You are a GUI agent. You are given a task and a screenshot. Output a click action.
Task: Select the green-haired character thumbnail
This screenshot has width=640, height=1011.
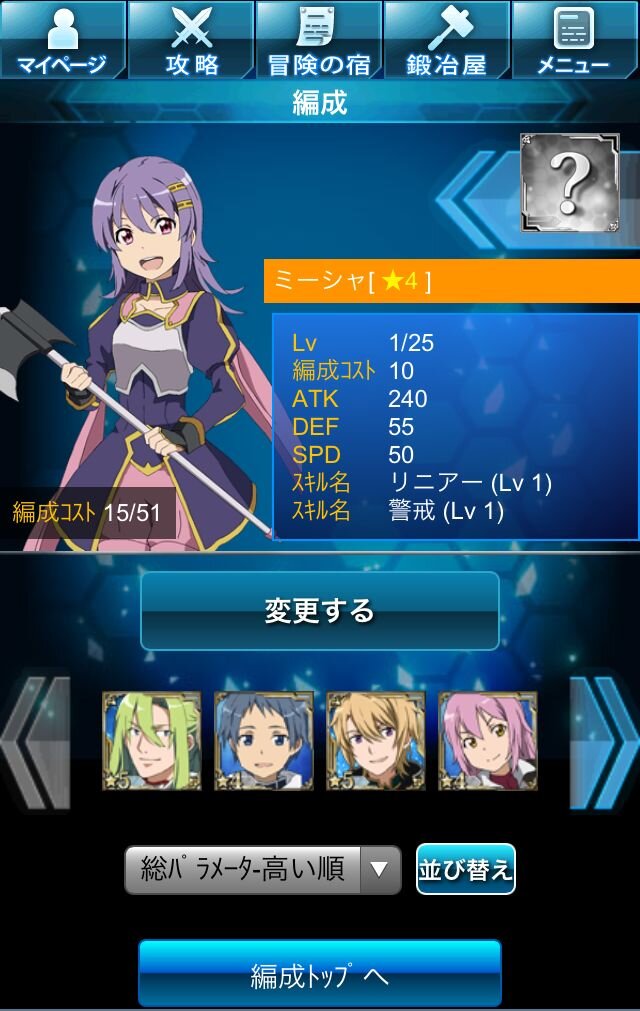(152, 741)
